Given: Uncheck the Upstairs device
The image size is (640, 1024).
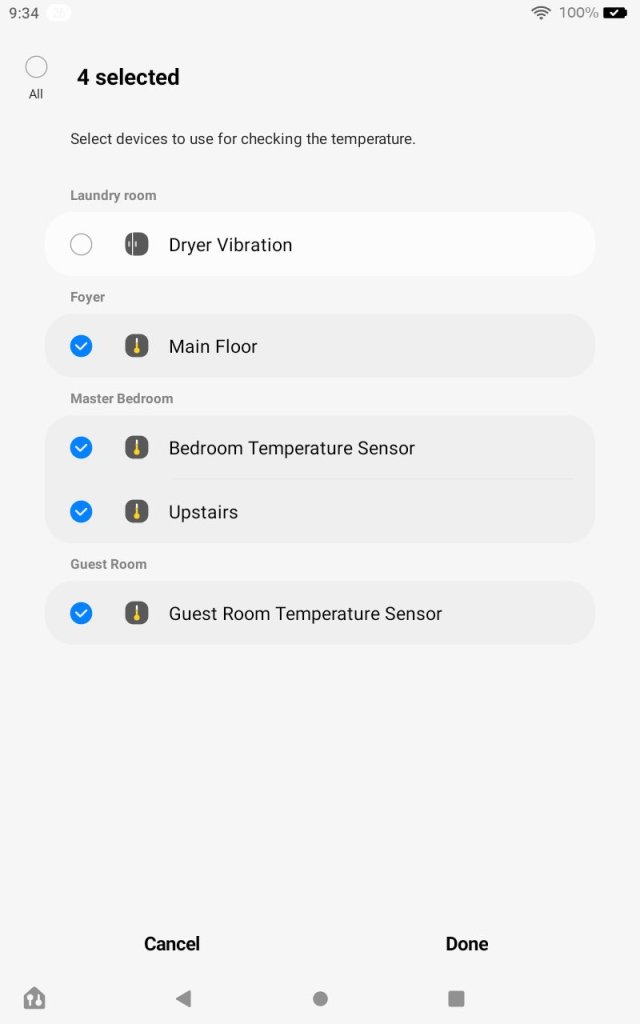Looking at the screenshot, I should tap(81, 512).
